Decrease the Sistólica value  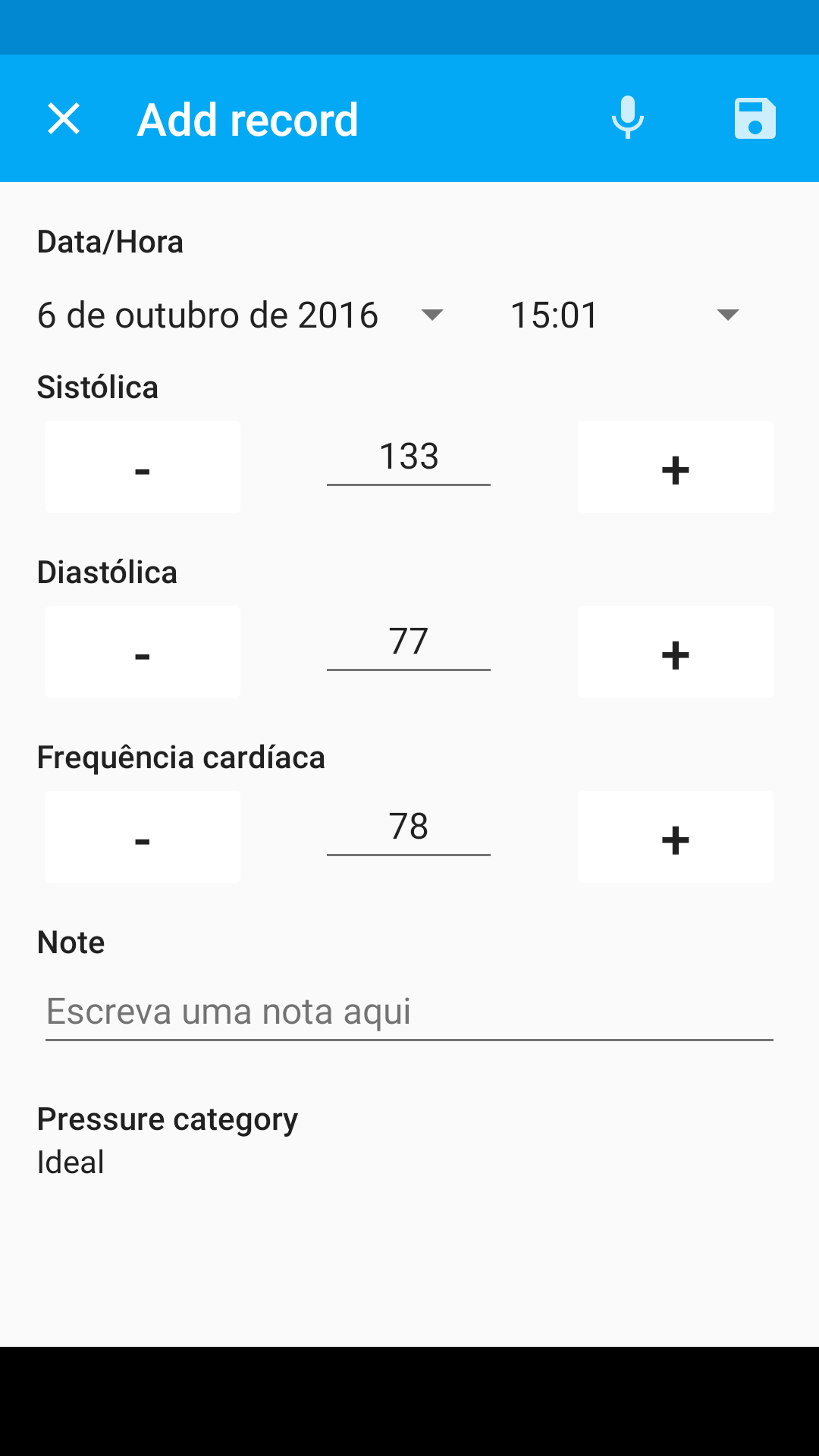coord(143,467)
